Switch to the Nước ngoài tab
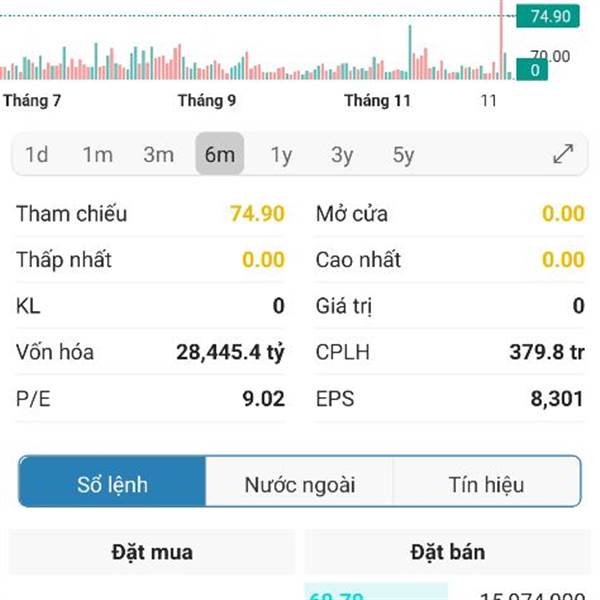The width and height of the screenshot is (600, 600). coord(299,485)
